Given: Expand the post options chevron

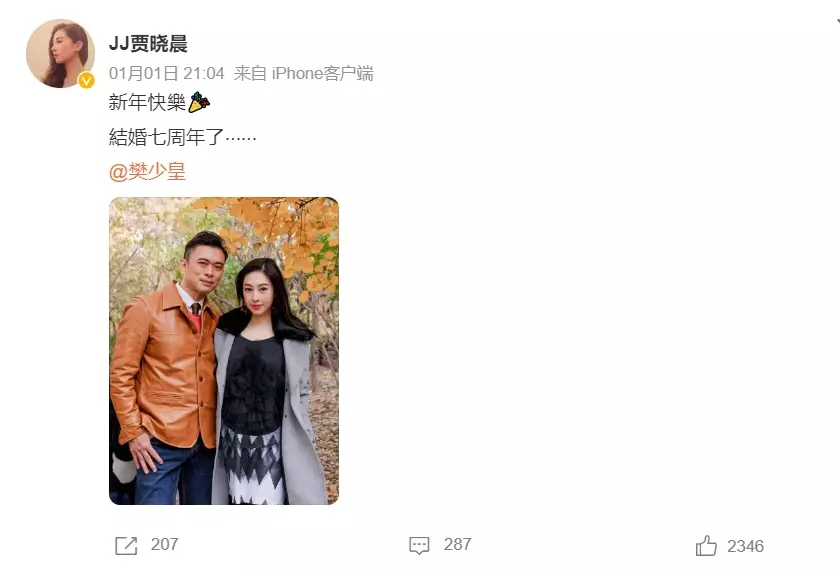Looking at the screenshot, I should click(x=836, y=20).
